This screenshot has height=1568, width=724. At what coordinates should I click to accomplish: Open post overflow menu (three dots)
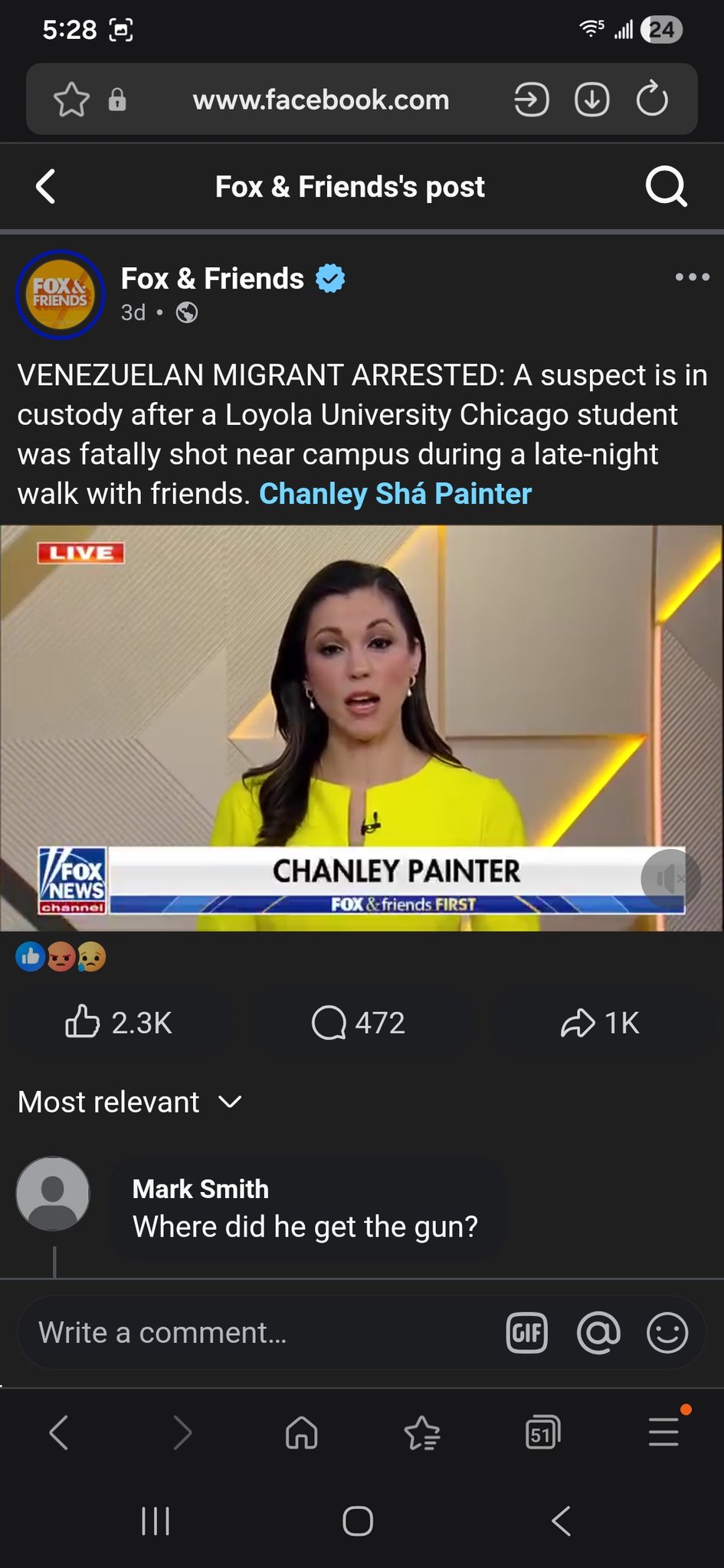(x=692, y=277)
